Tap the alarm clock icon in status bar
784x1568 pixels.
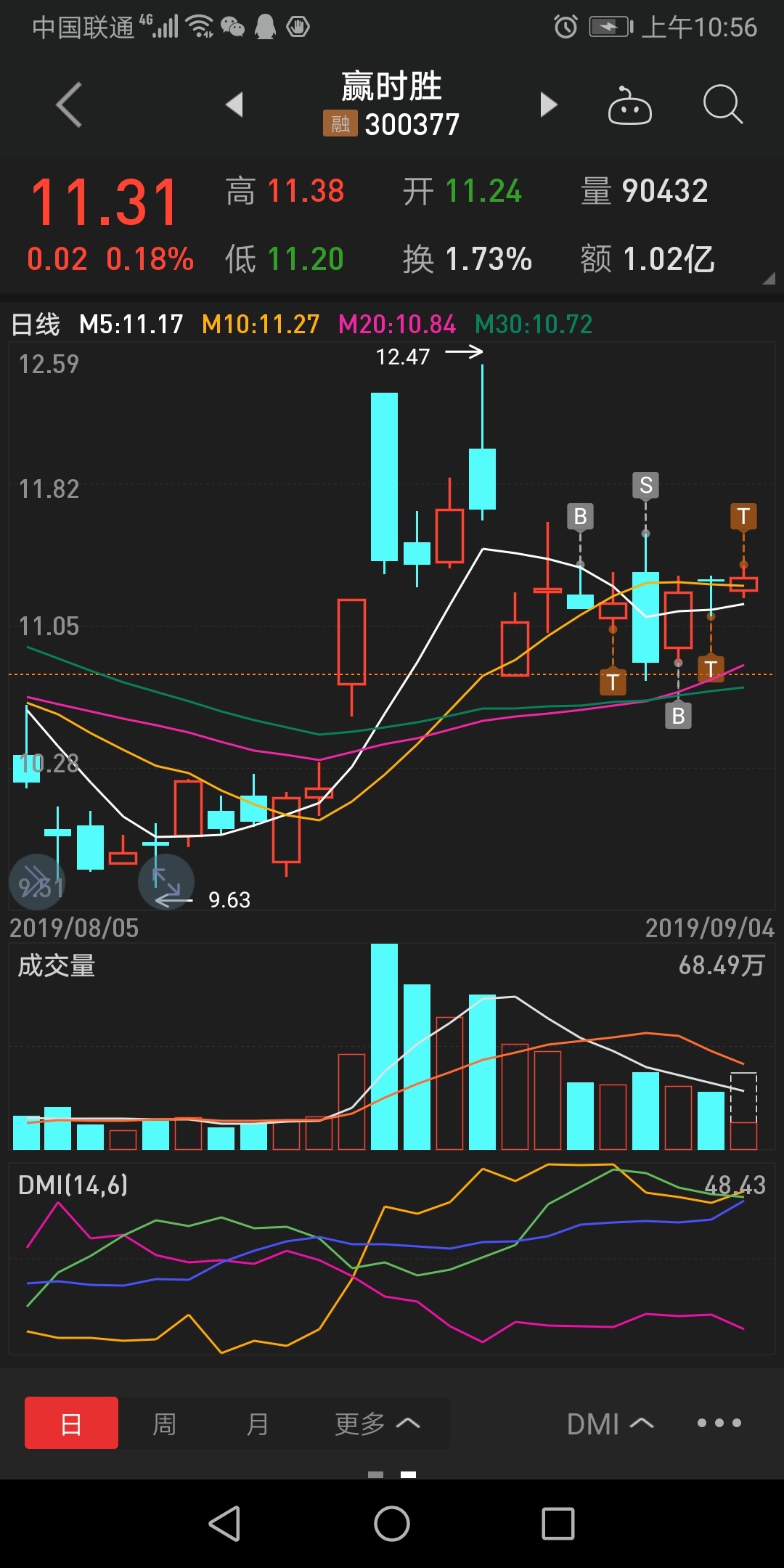coord(565,28)
